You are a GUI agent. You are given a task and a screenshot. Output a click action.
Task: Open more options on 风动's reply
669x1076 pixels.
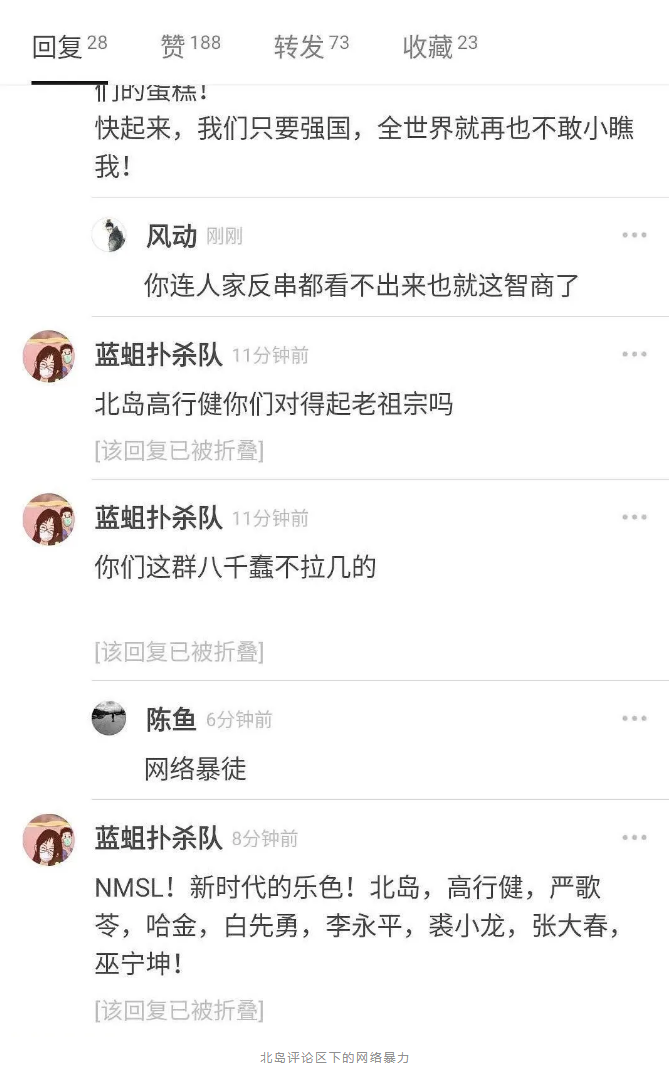pyautogui.click(x=634, y=236)
